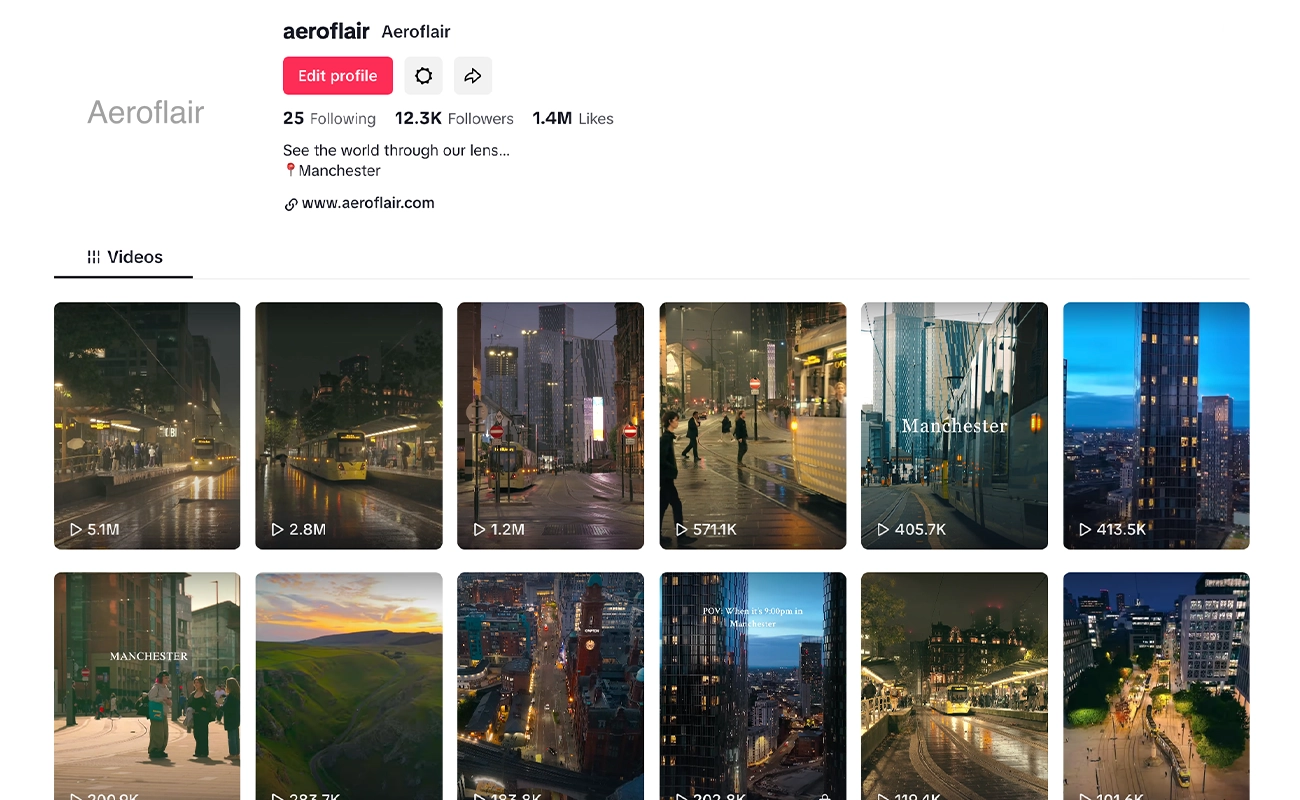Open profile settings gear icon
This screenshot has height=800, width=1300.
pyautogui.click(x=423, y=76)
